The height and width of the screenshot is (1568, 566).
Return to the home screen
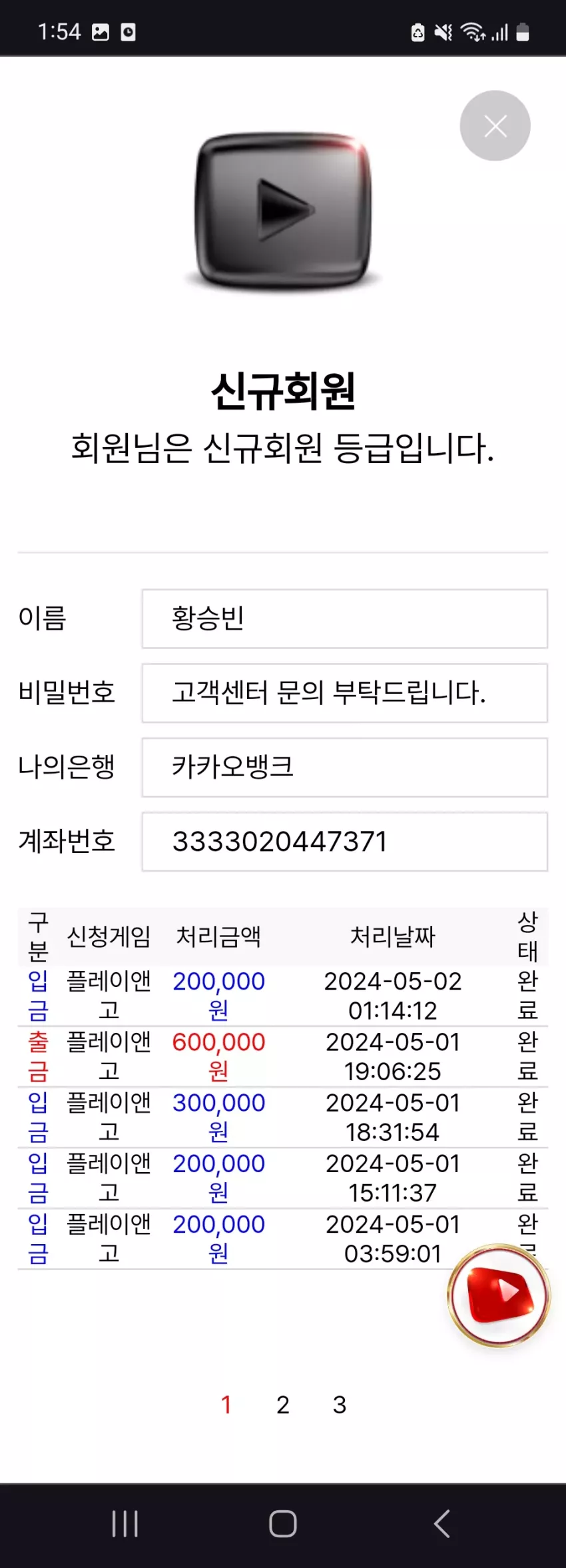pos(283,1523)
